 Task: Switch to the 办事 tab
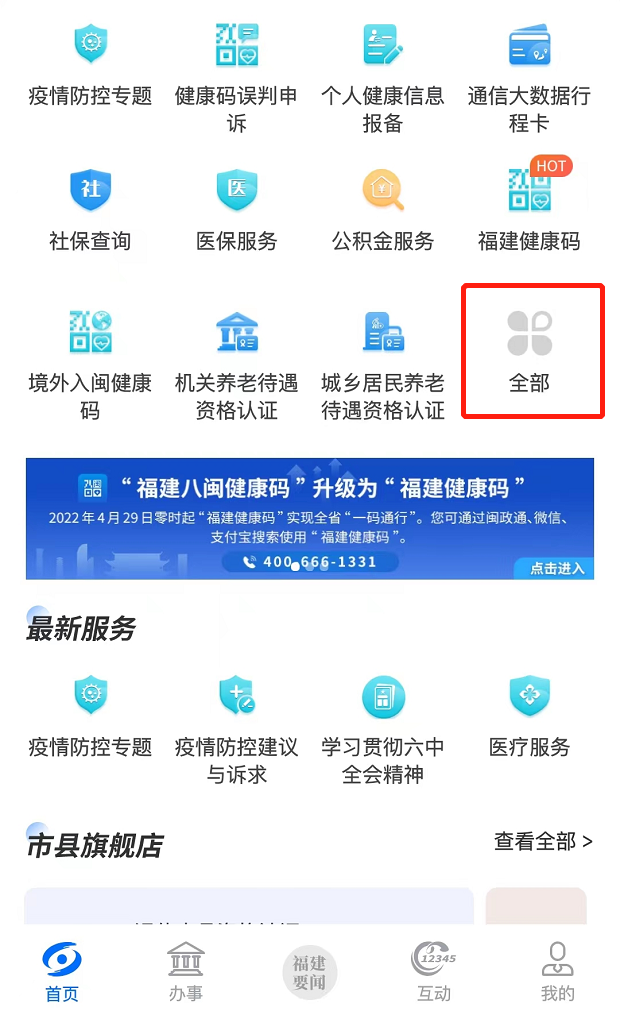(185, 971)
